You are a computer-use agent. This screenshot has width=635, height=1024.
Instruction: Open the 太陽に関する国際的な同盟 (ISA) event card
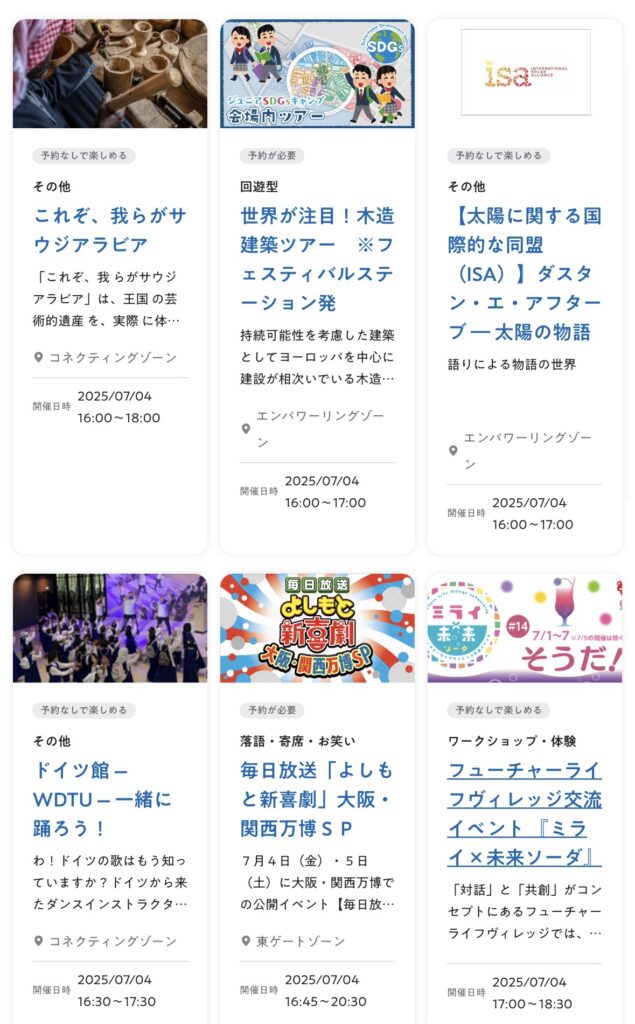pos(524,273)
